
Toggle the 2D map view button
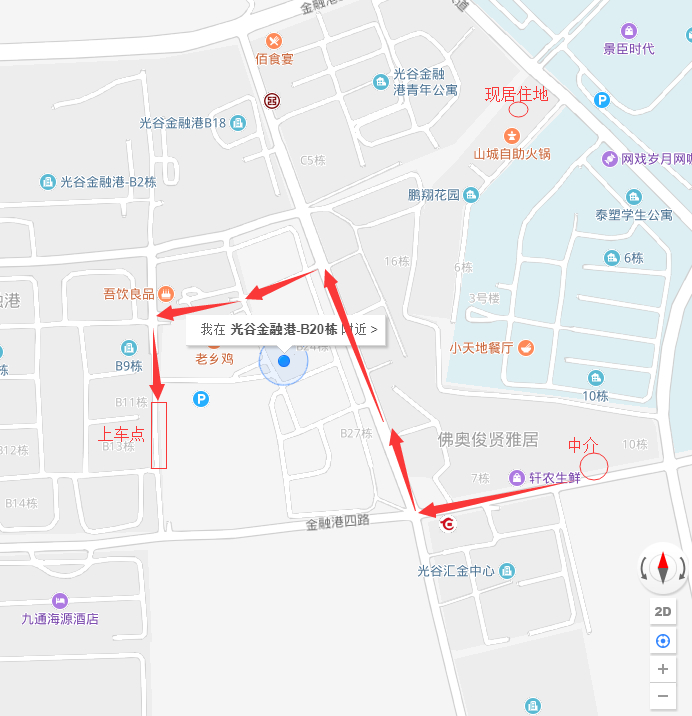[662, 611]
